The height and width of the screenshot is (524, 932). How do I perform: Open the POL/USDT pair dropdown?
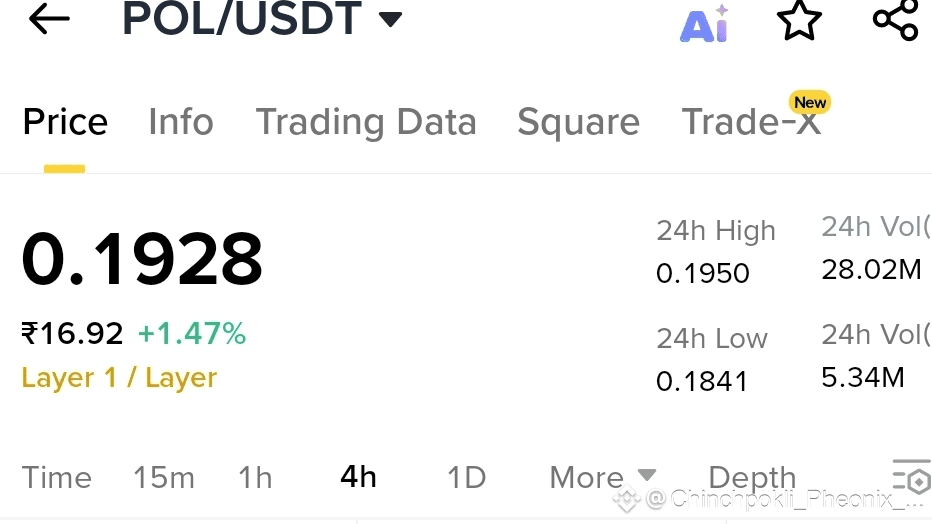point(390,19)
